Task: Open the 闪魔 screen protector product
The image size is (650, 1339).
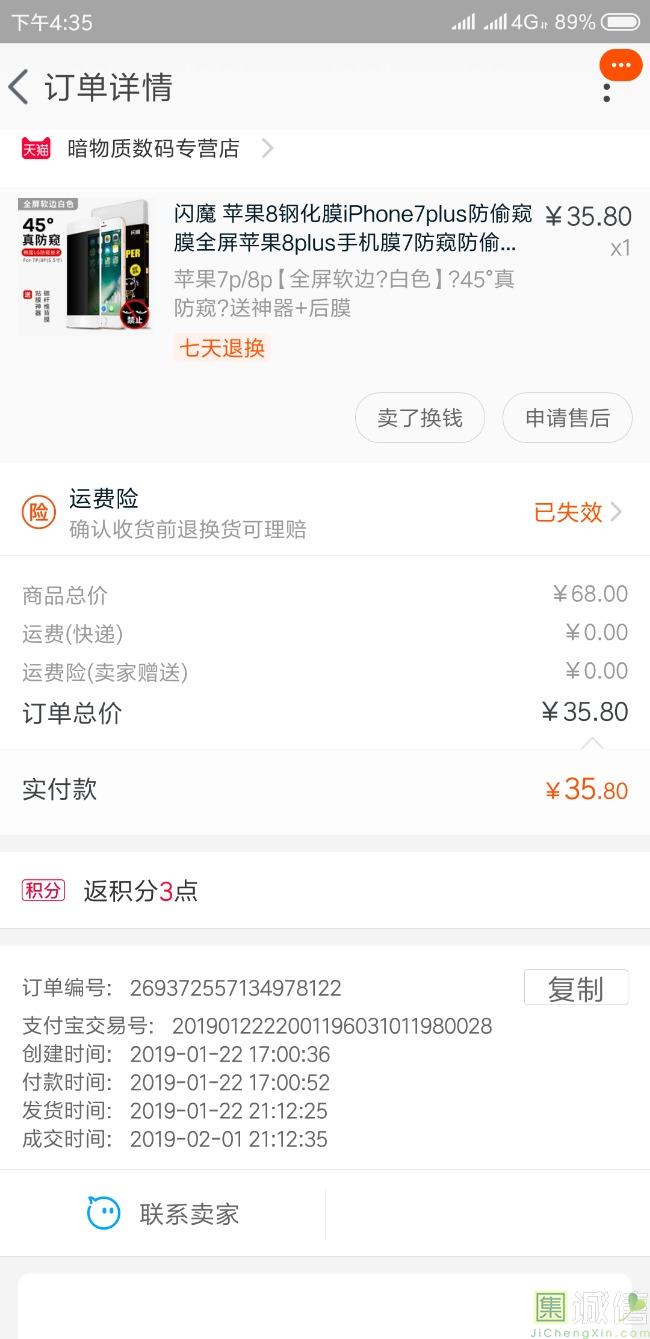Action: [x=345, y=228]
